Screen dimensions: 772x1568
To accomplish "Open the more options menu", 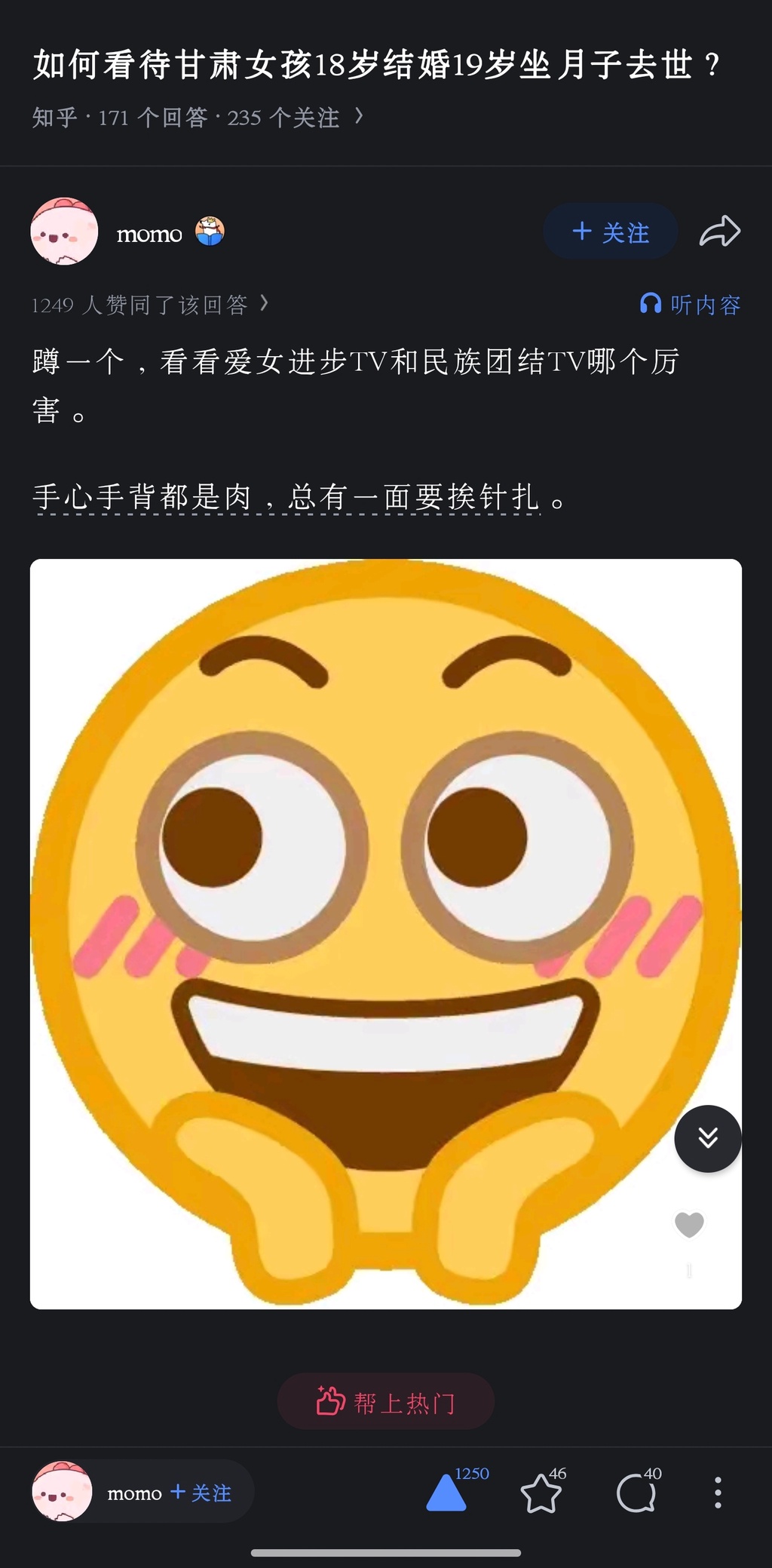I will pos(718,1493).
